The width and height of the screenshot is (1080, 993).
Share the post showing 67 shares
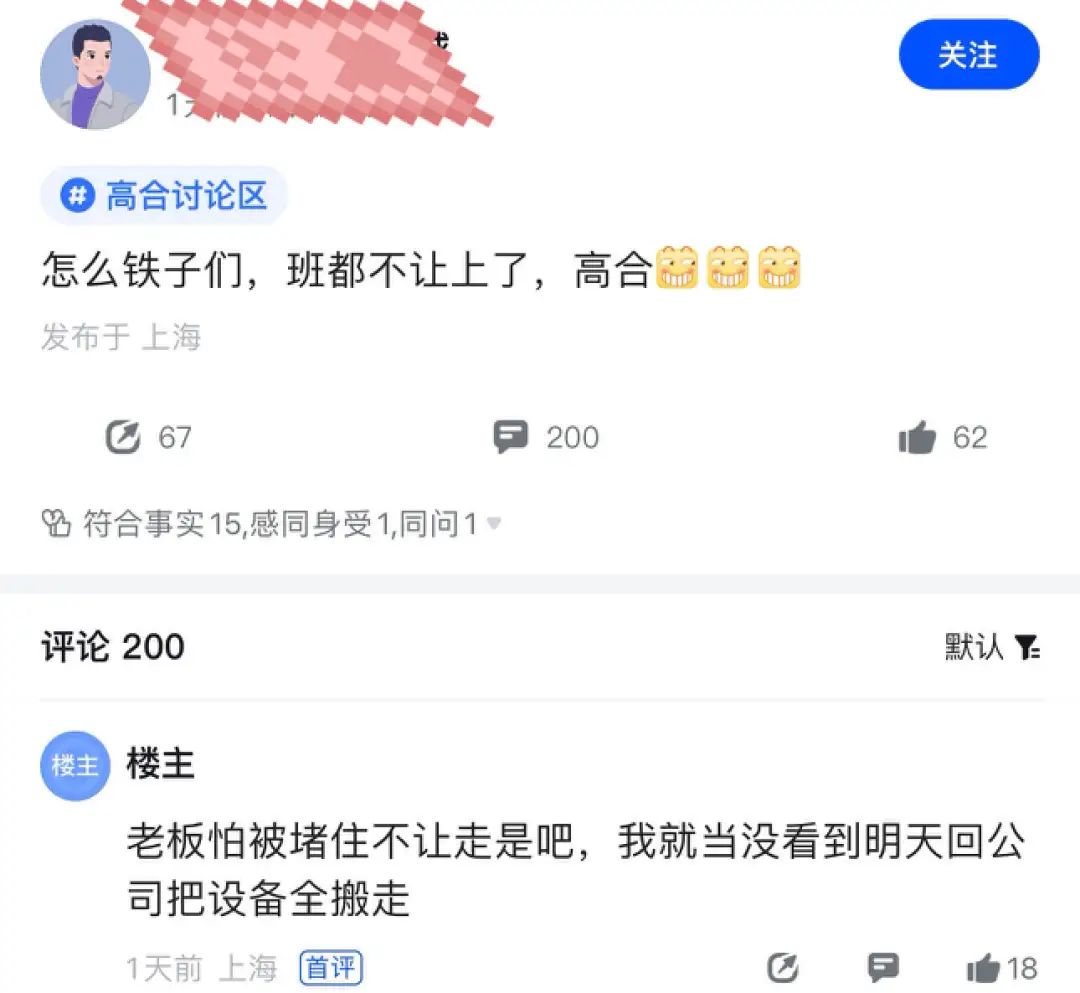pyautogui.click(x=148, y=437)
